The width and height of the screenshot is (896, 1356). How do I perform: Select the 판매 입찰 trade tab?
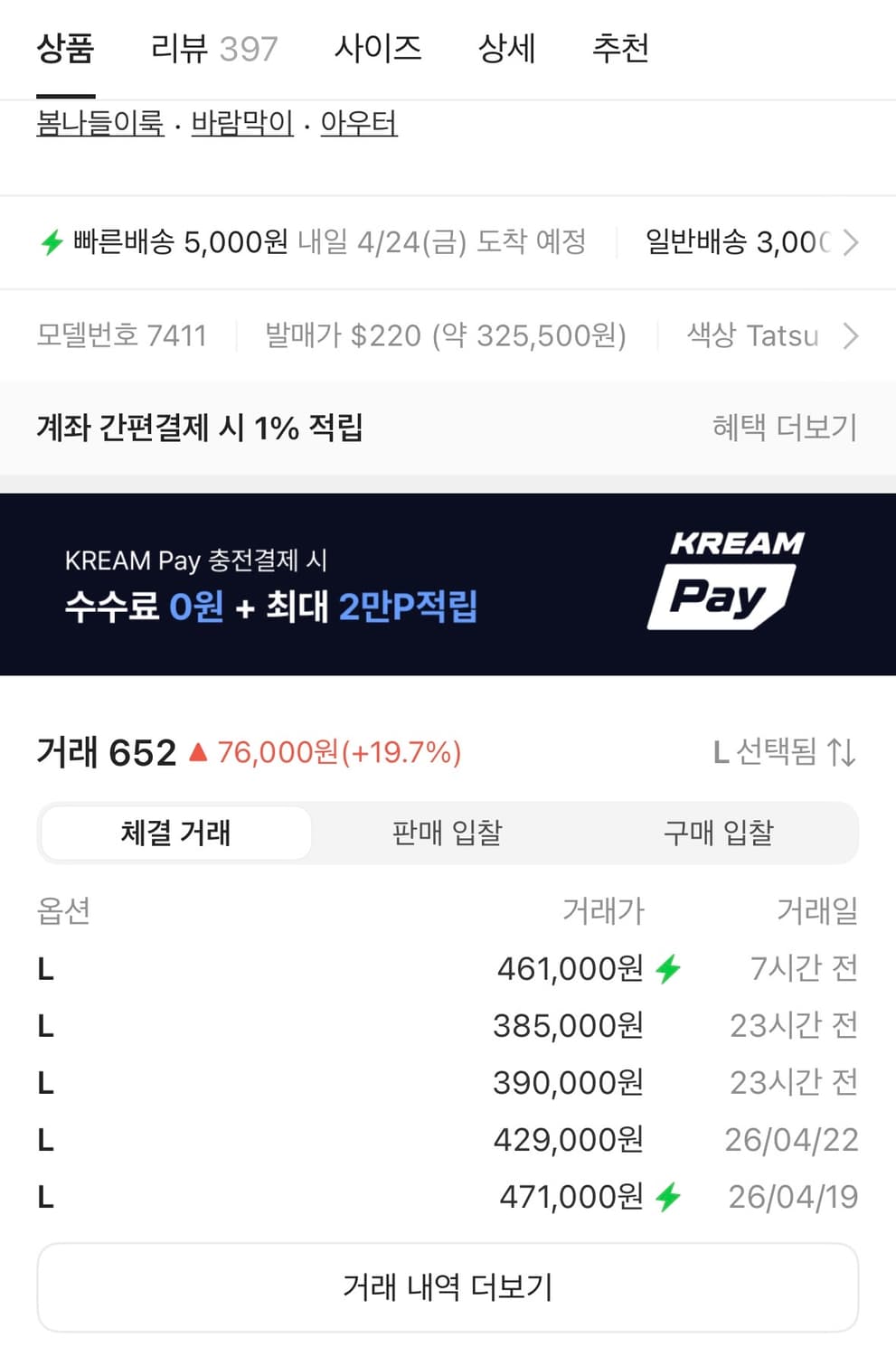click(447, 833)
